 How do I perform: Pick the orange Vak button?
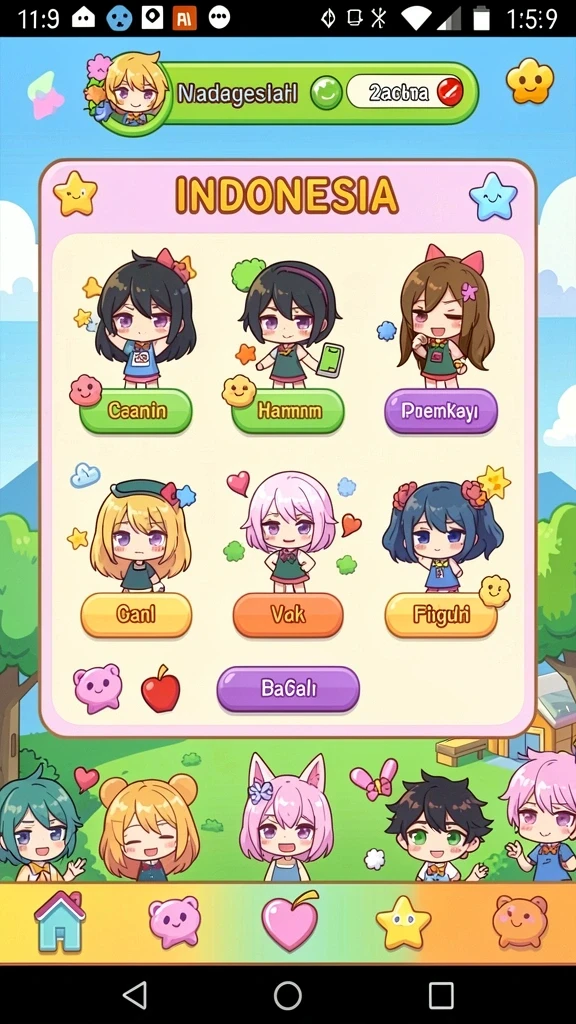pos(288,615)
